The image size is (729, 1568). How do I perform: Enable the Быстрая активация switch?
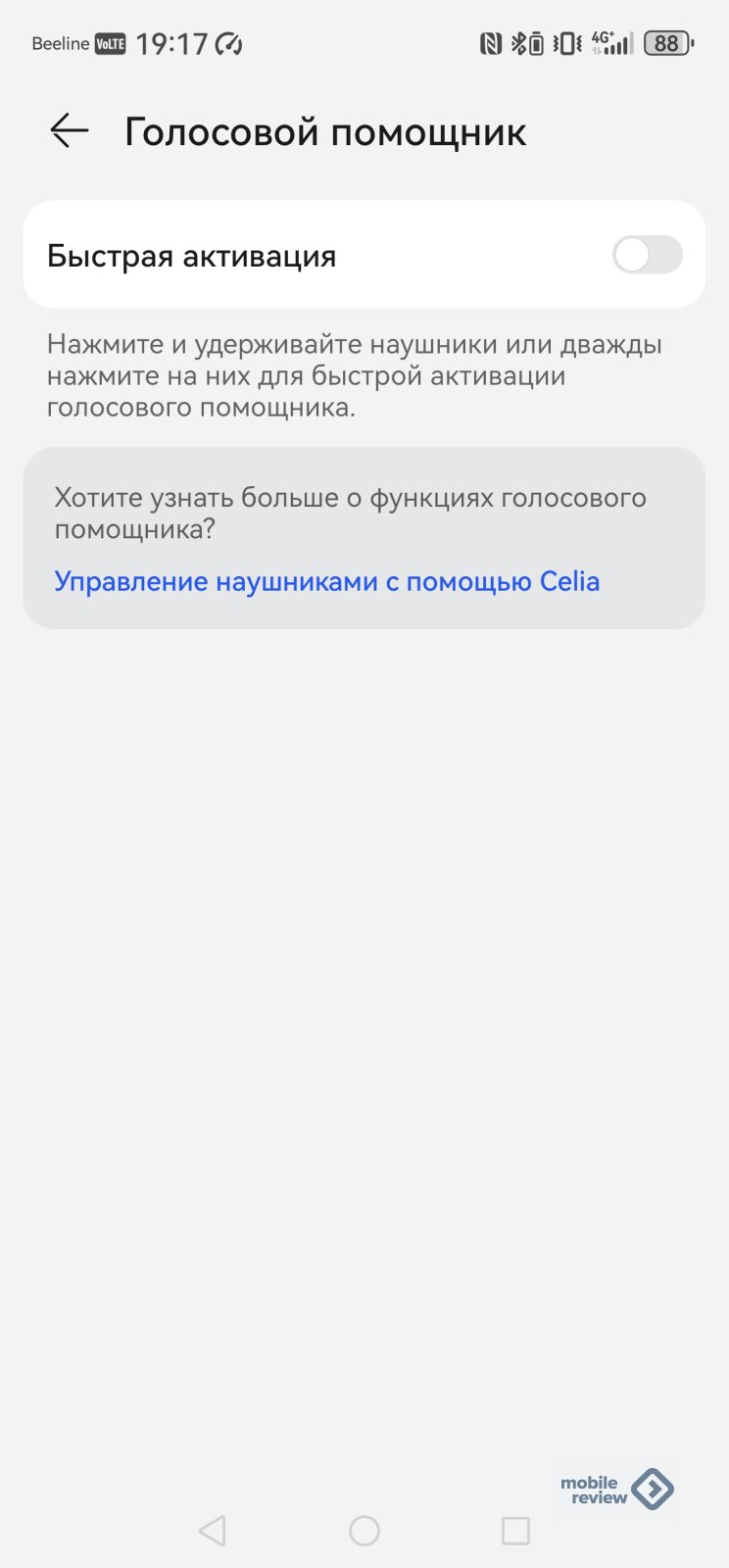click(x=647, y=256)
